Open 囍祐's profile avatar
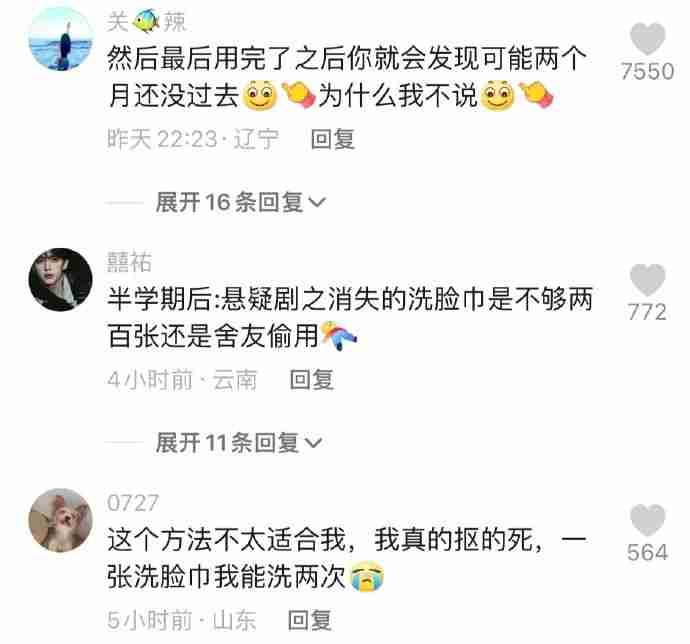 (x=60, y=279)
